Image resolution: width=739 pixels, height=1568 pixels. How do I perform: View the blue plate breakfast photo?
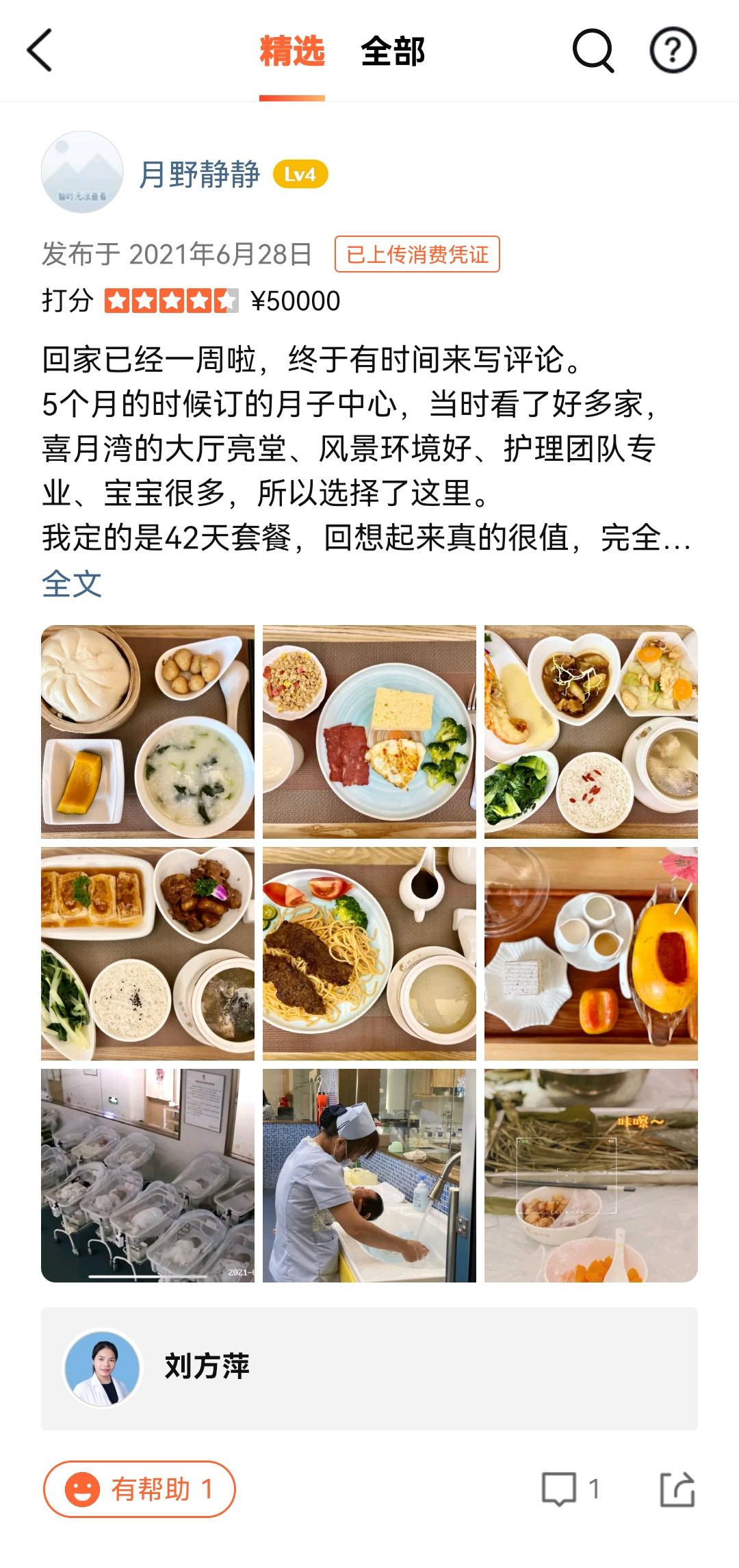point(369,731)
